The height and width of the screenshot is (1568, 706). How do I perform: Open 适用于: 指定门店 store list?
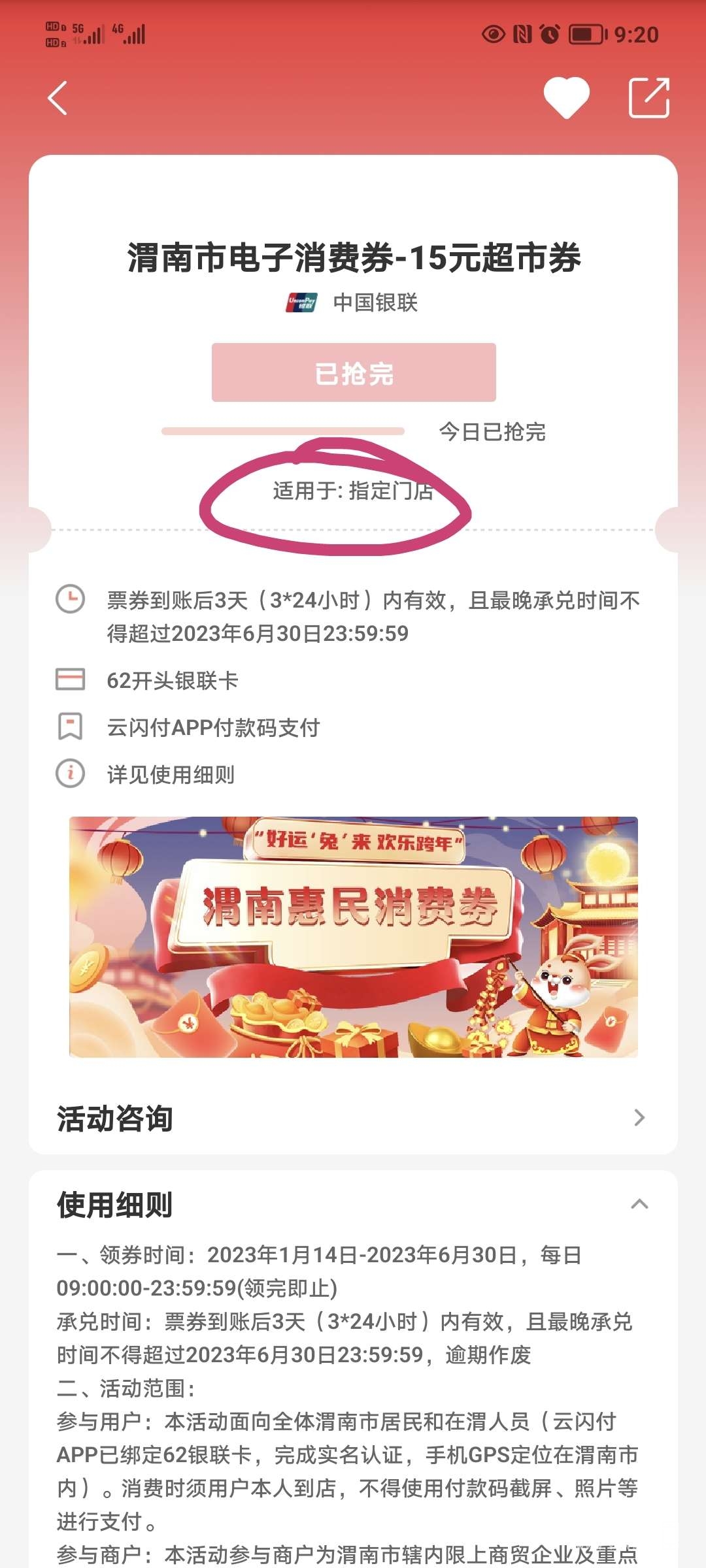353,491
